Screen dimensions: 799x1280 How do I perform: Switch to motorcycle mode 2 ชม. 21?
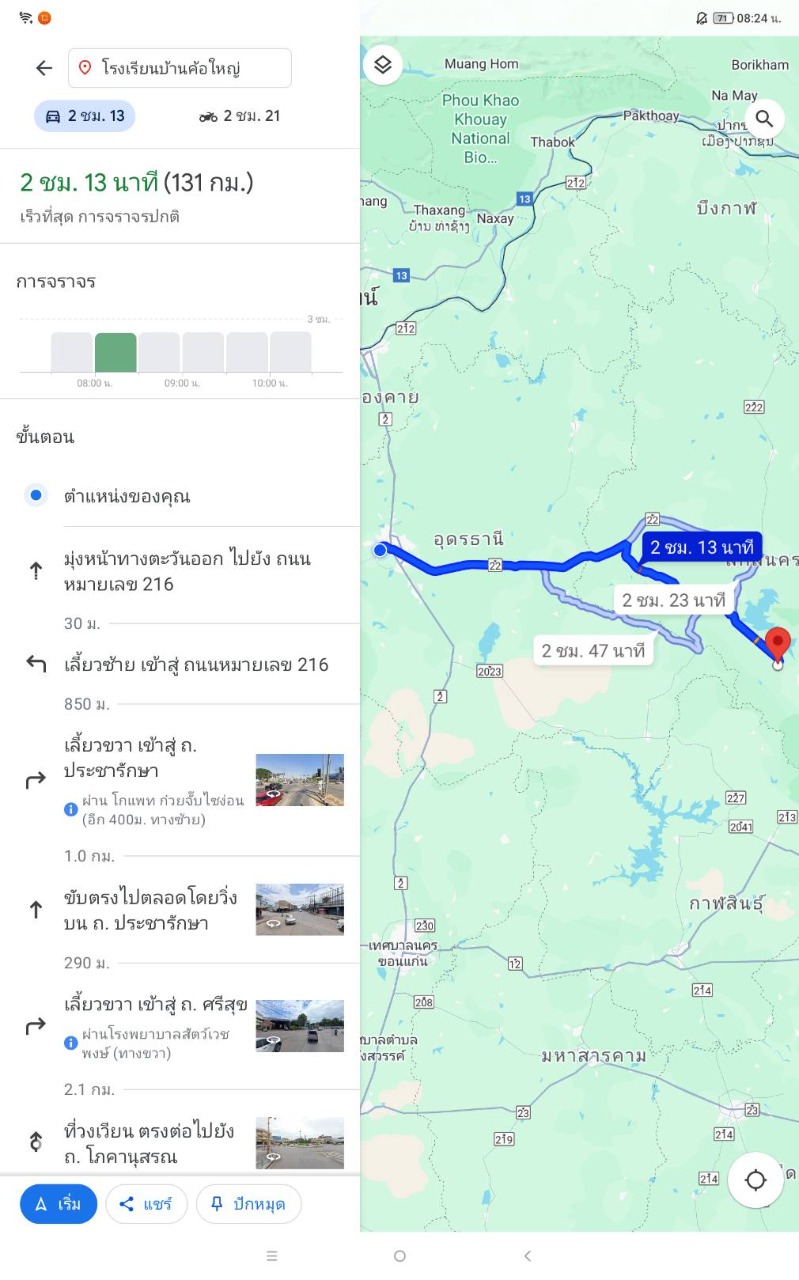pos(240,116)
